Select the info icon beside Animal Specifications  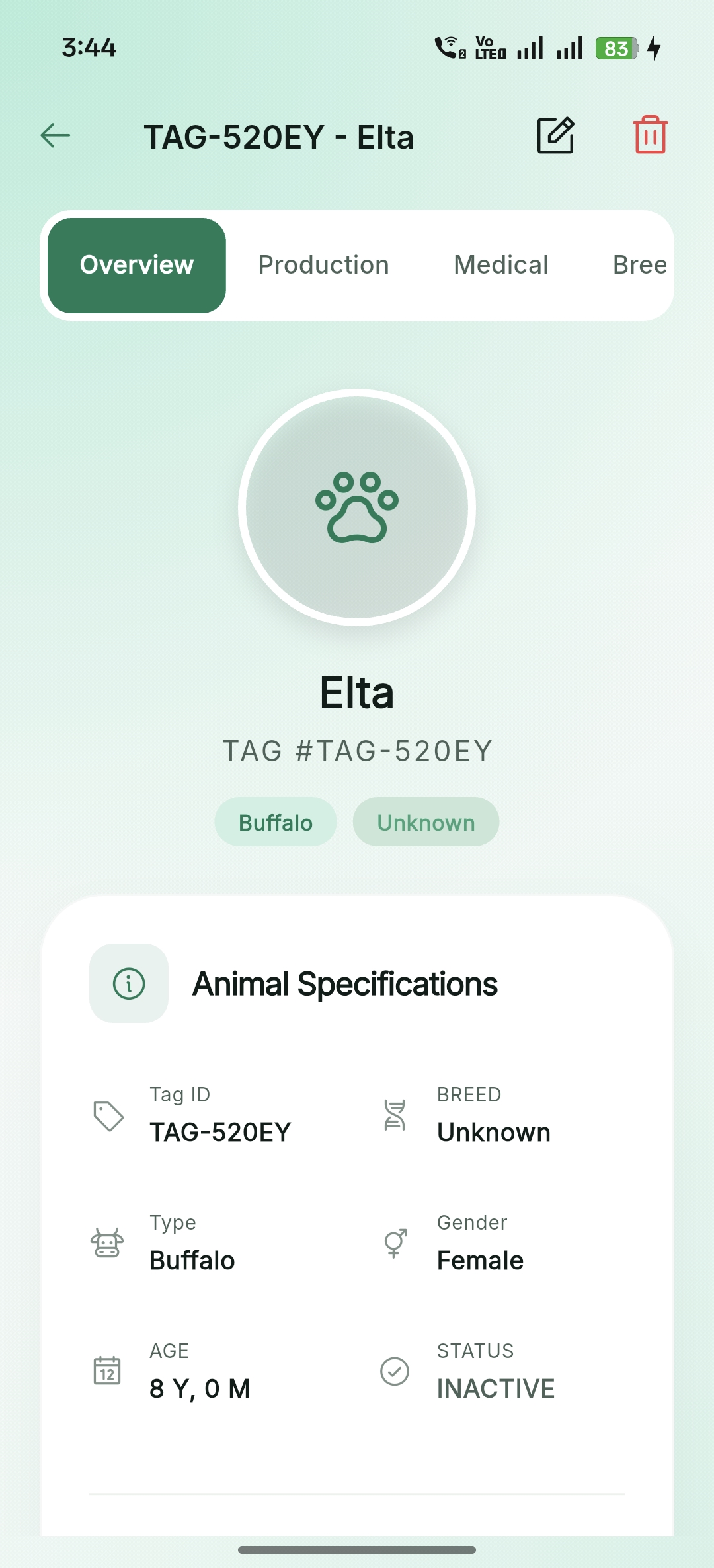tap(128, 983)
